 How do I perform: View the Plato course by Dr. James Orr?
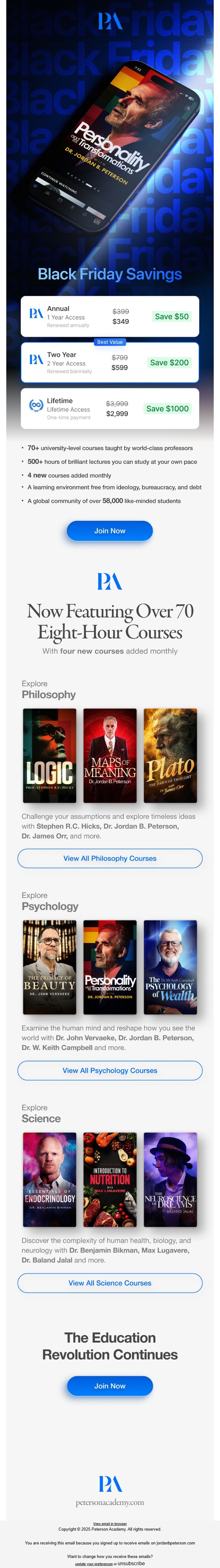tap(170, 755)
